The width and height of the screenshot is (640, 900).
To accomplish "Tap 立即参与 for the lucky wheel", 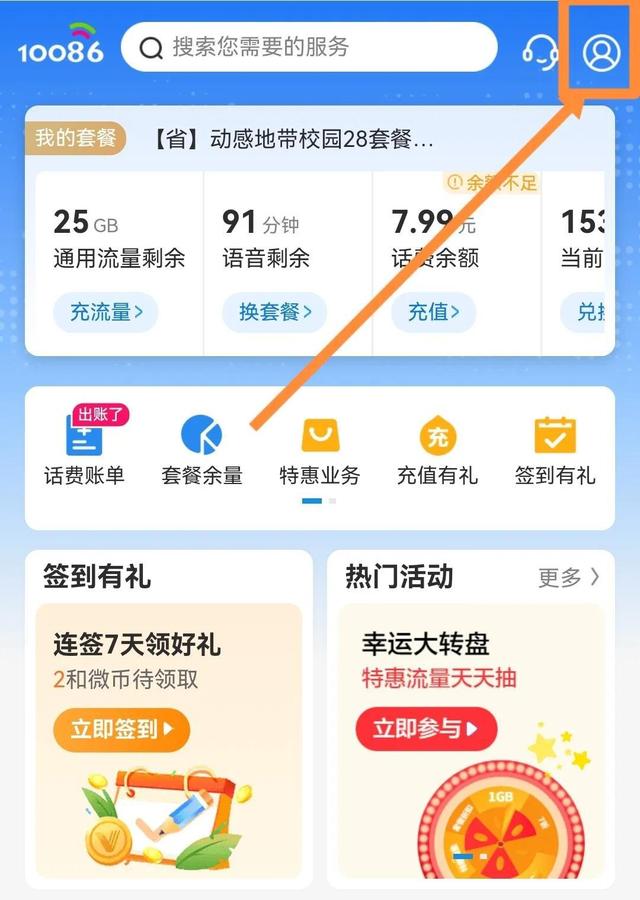I will (425, 729).
